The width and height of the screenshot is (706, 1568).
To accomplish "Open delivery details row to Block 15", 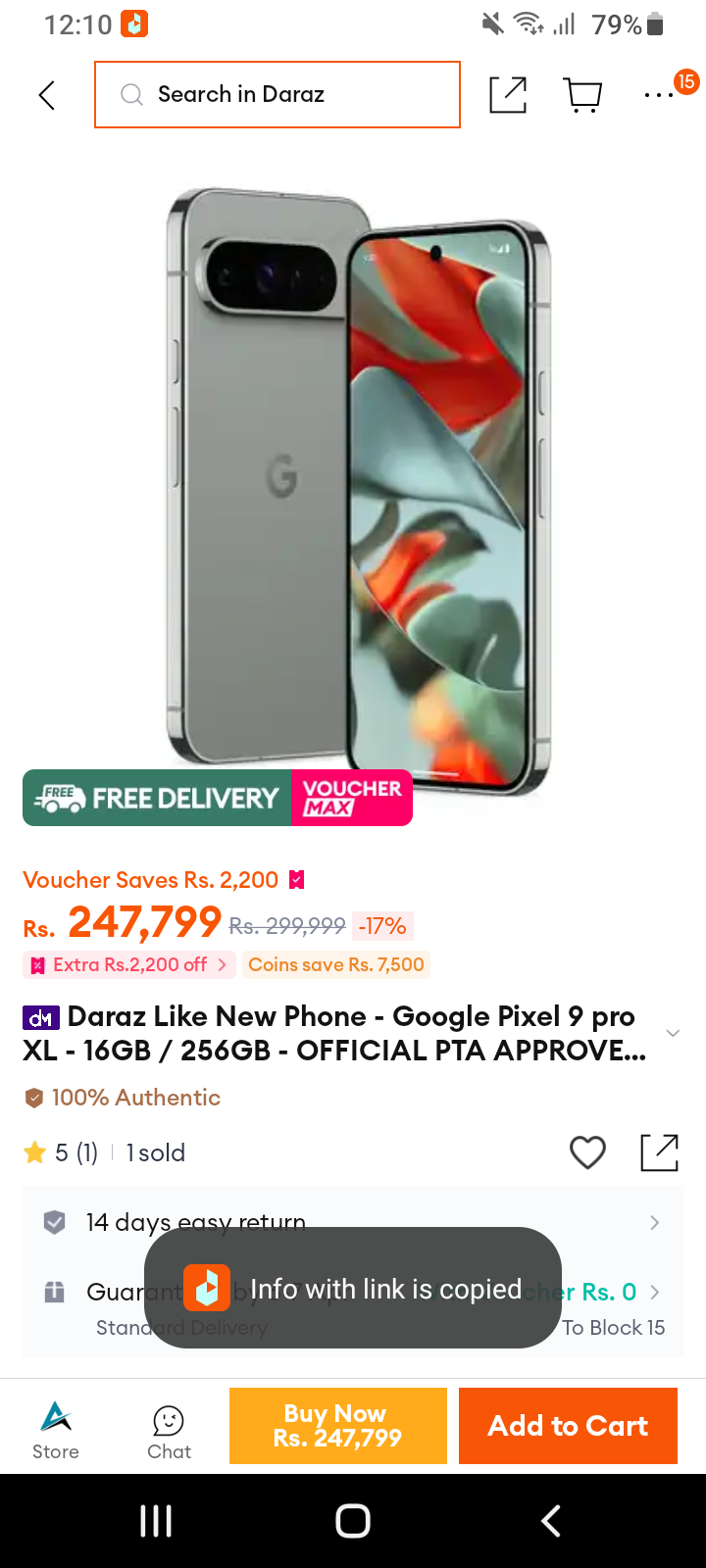I will point(353,1309).
